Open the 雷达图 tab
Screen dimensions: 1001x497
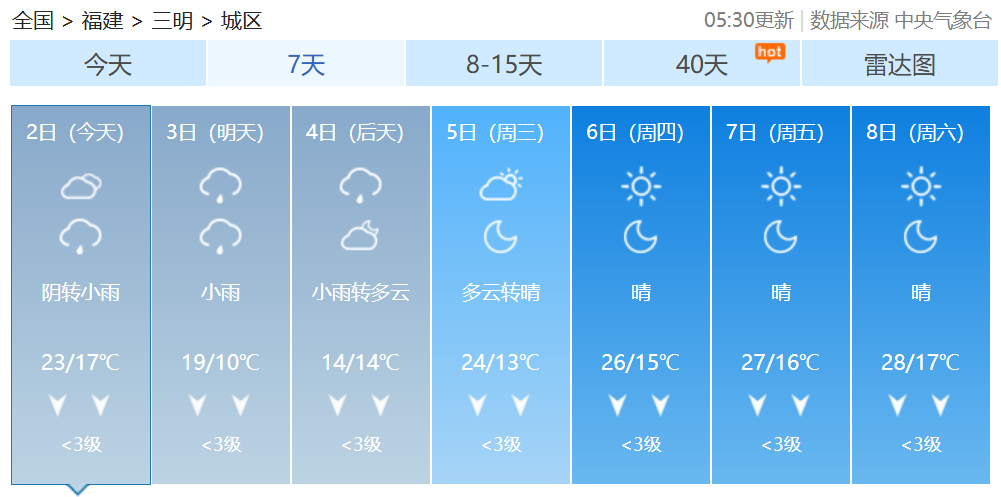tap(899, 65)
